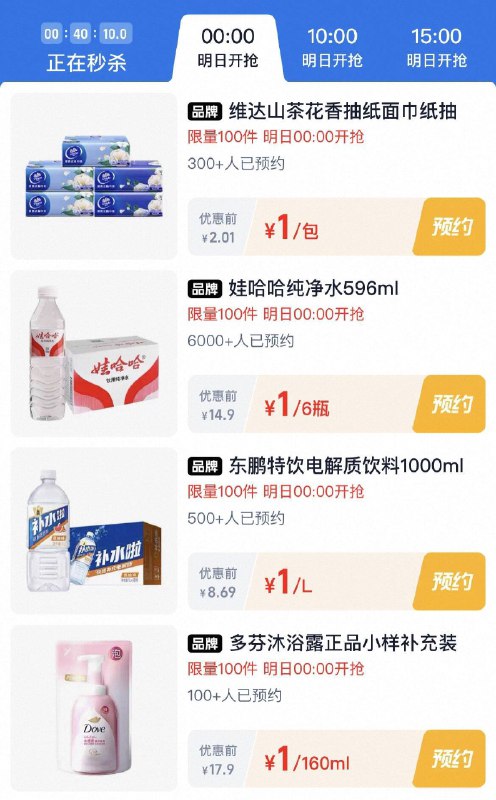View the 多芬 Dove product image
Image resolution: width=496 pixels, height=800 pixels.
click(94, 708)
